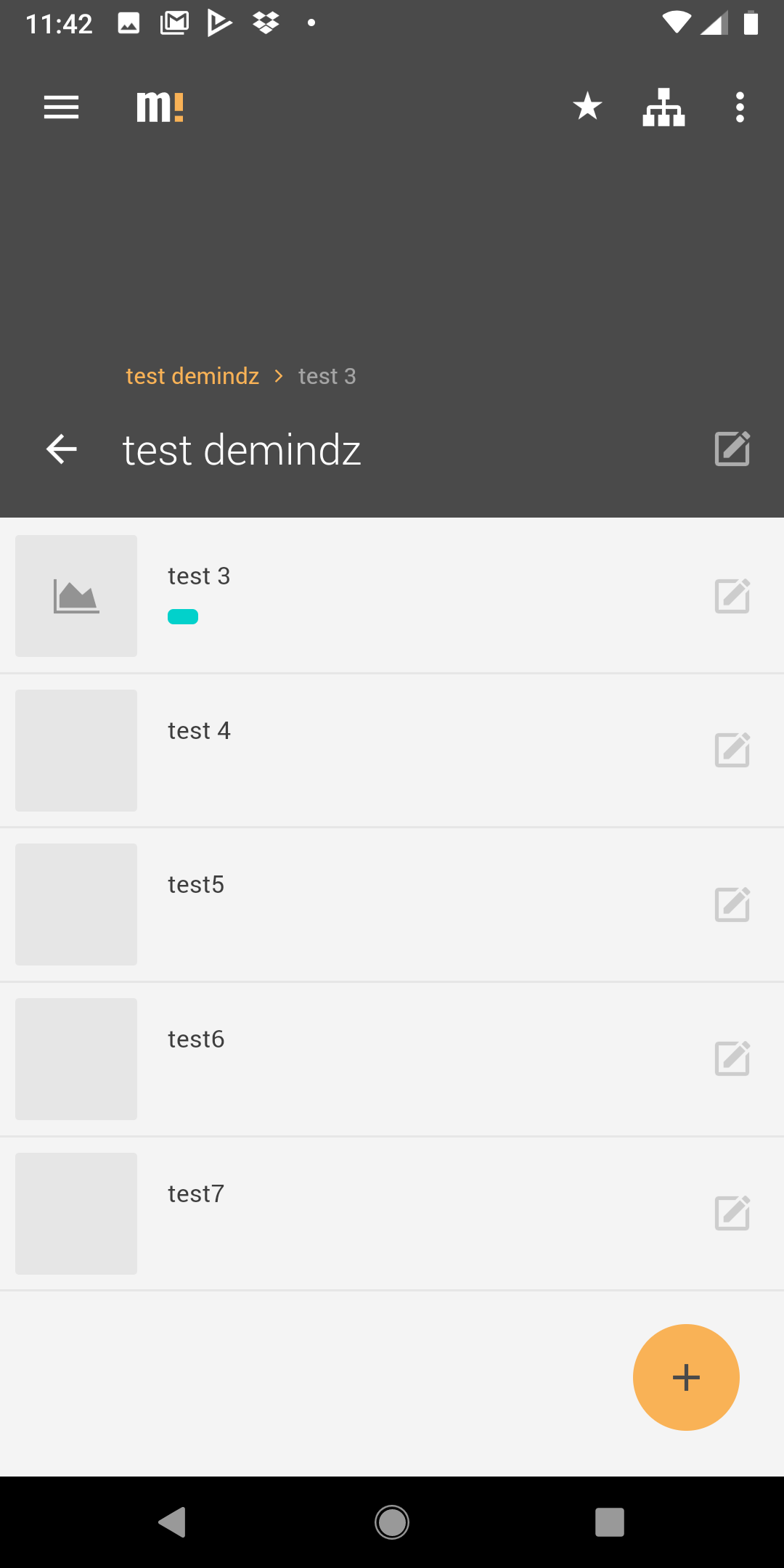Edit the test 3 entry
The image size is (784, 1568).
pos(732,596)
